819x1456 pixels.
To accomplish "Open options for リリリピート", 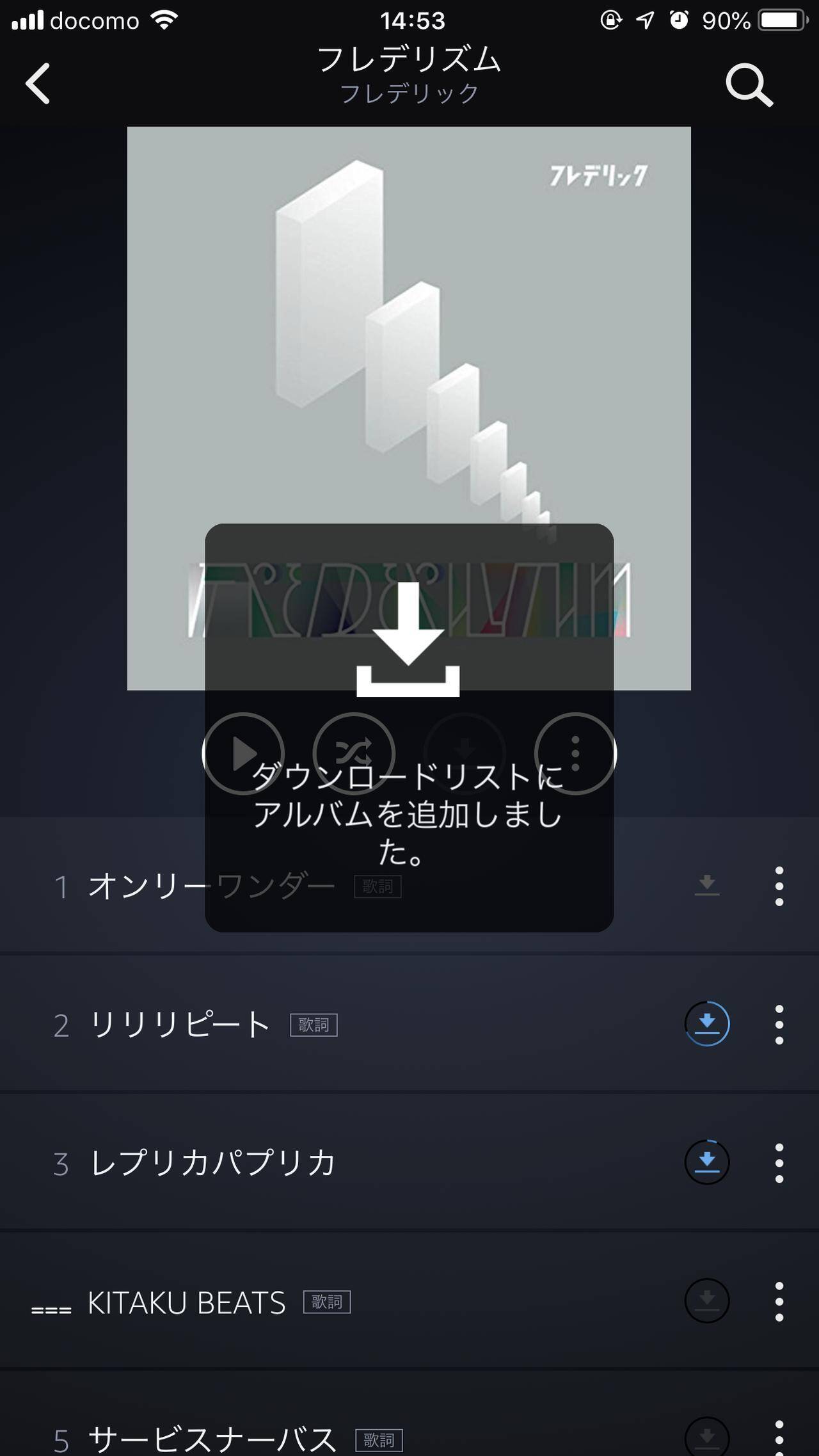I will tap(779, 1025).
